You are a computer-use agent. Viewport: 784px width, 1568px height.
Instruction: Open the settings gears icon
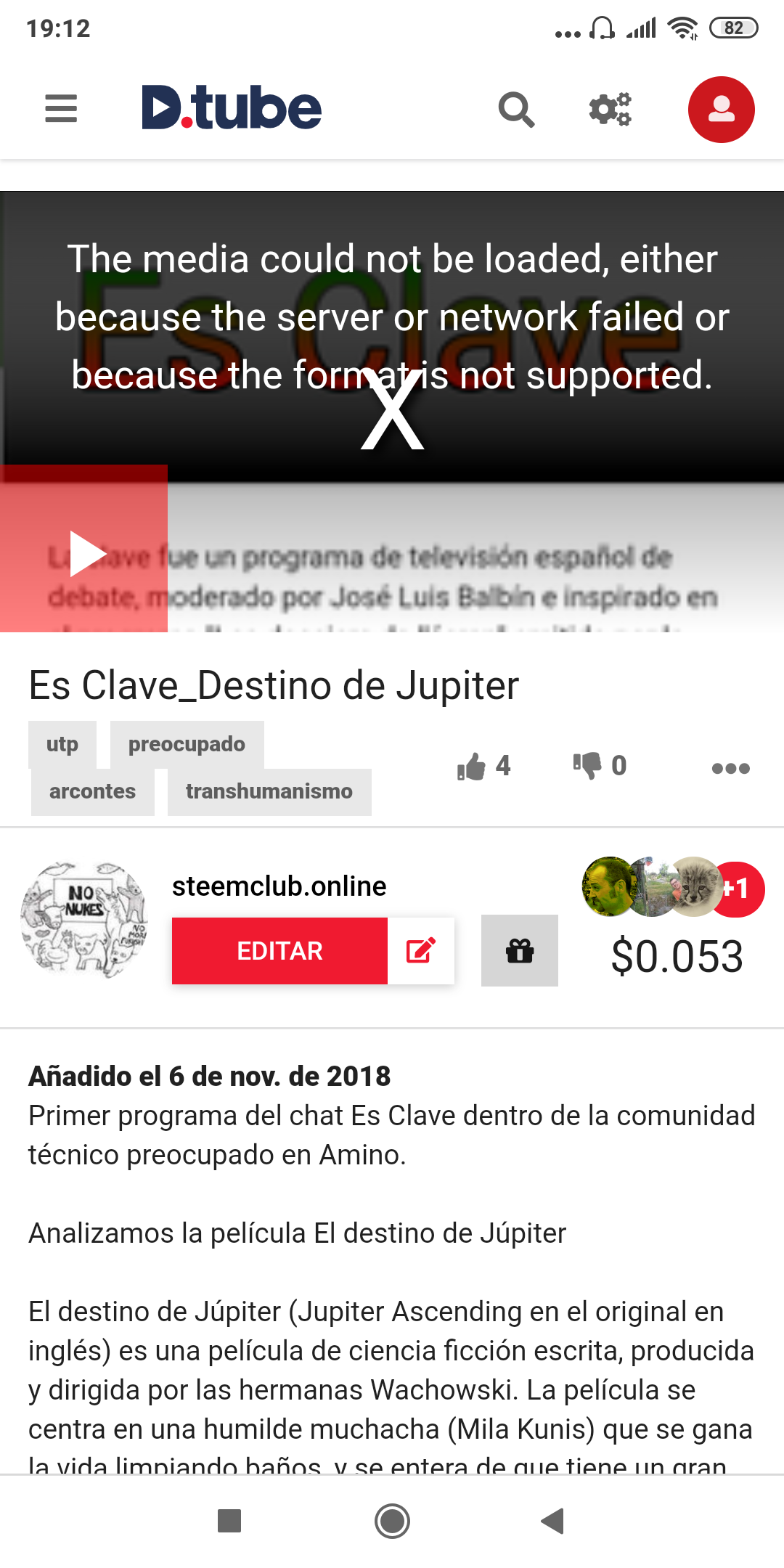[610, 110]
